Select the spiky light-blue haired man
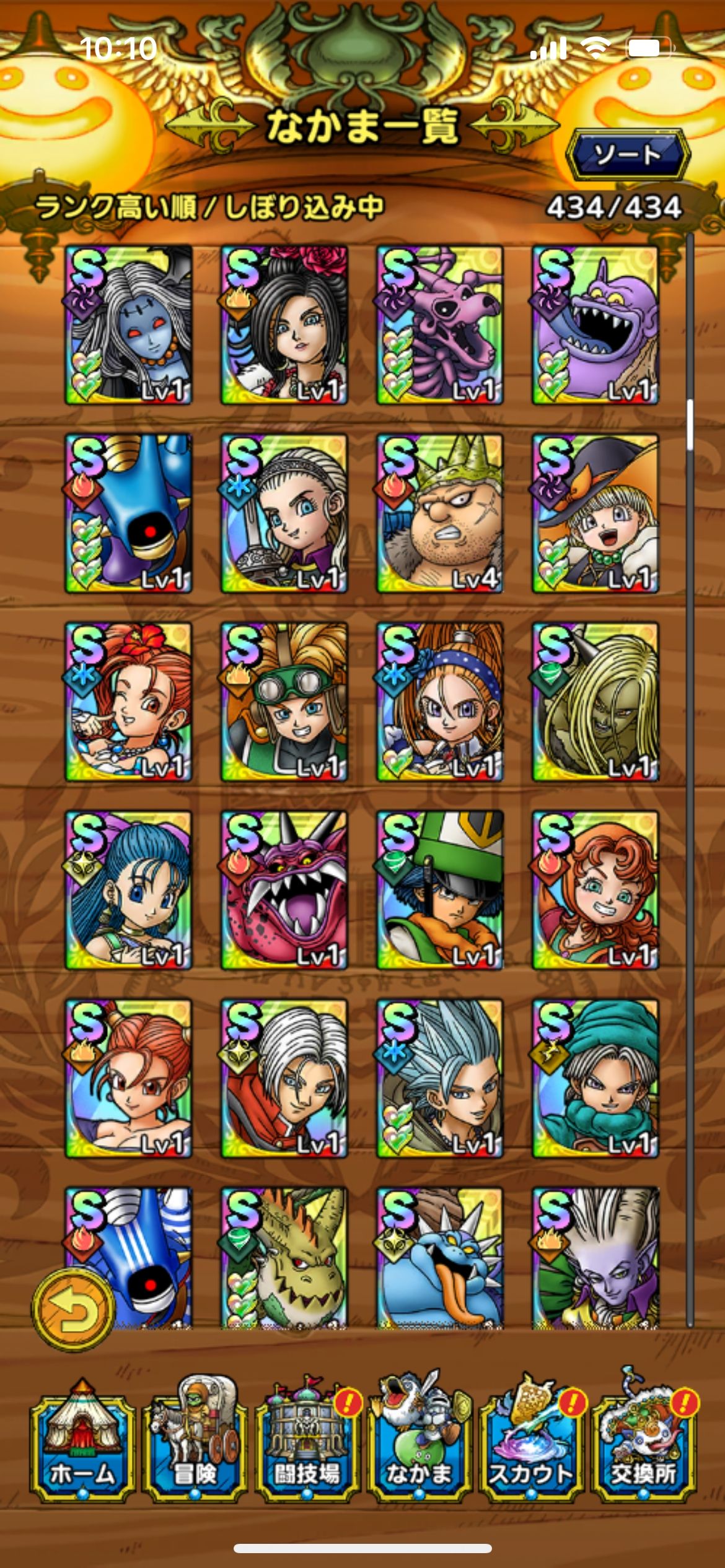This screenshot has height=1568, width=725. 440,1079
